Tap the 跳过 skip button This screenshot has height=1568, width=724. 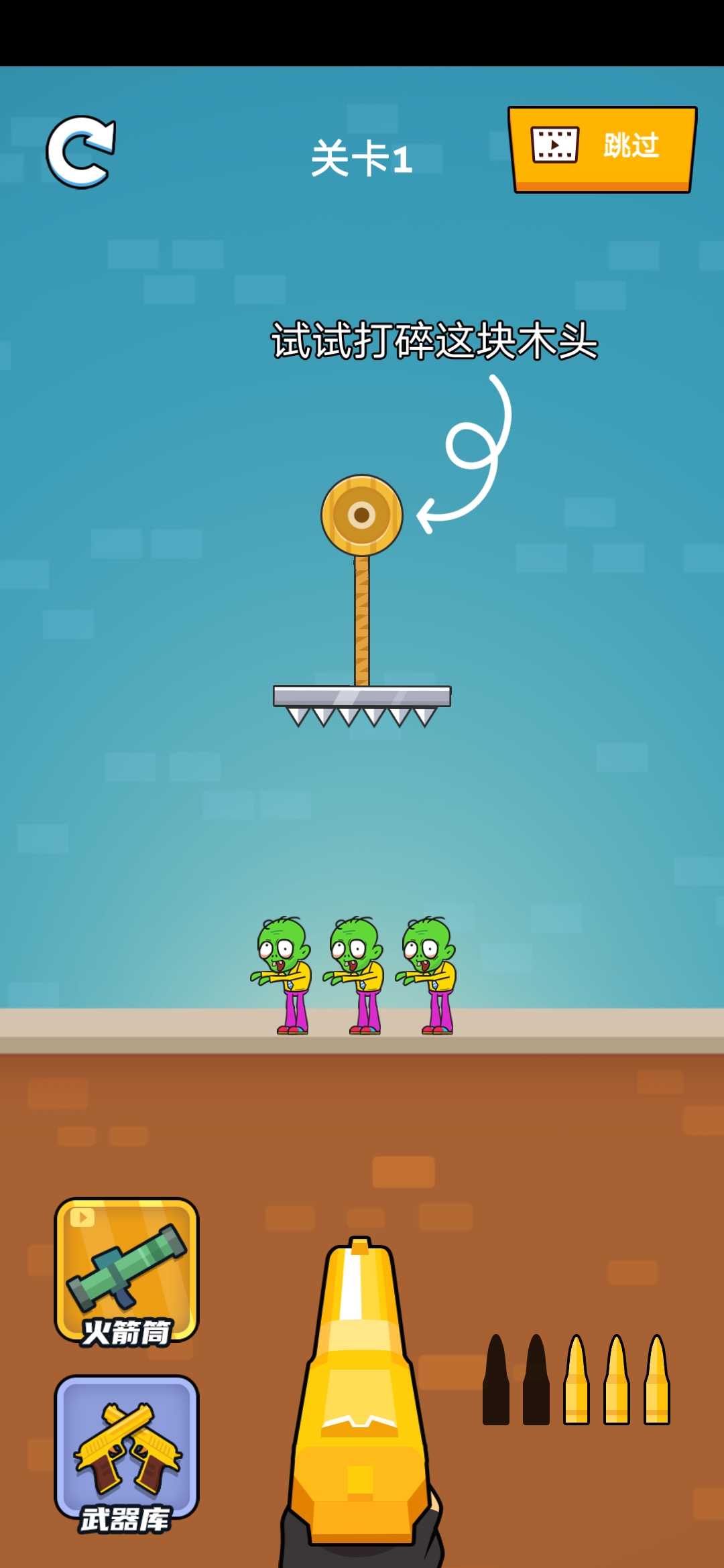coord(601,149)
